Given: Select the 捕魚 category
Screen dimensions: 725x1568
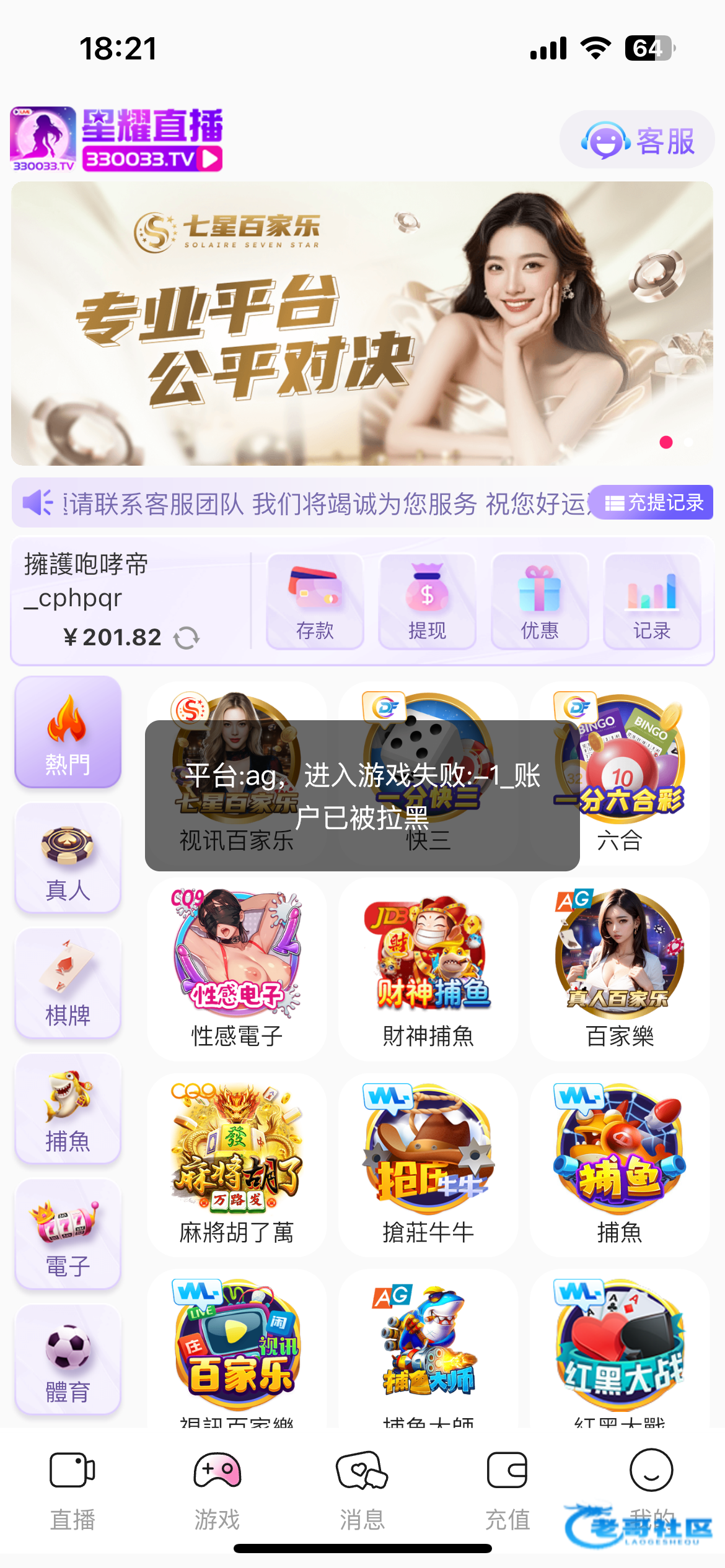Looking at the screenshot, I should (x=68, y=1109).
